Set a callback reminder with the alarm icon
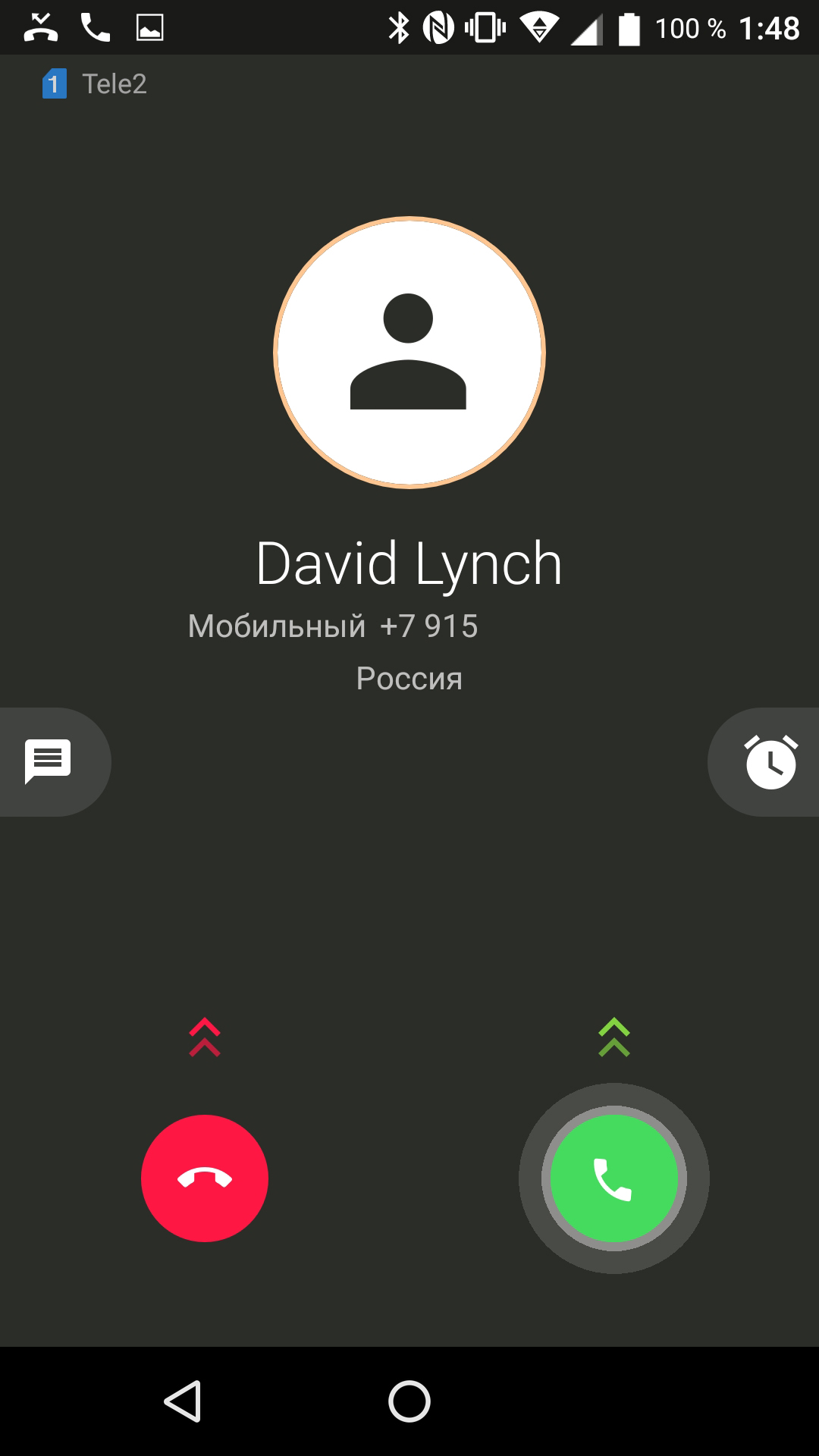This screenshot has width=819, height=1456. pyautogui.click(x=770, y=761)
